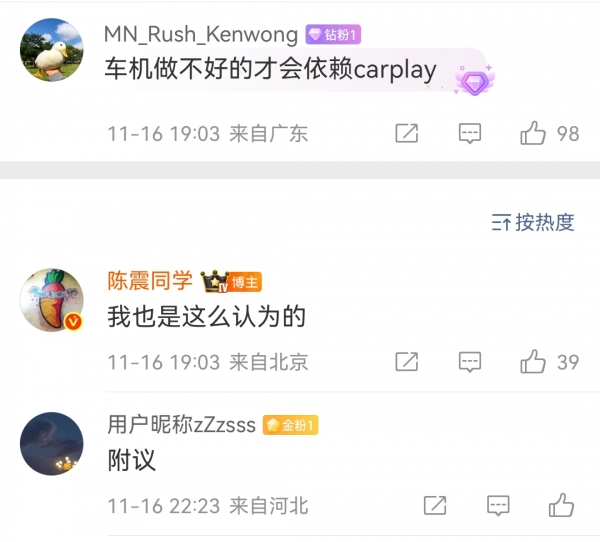This screenshot has width=600, height=542.
Task: Like MN_Rush_Kenwong's comment
Action: [x=534, y=133]
